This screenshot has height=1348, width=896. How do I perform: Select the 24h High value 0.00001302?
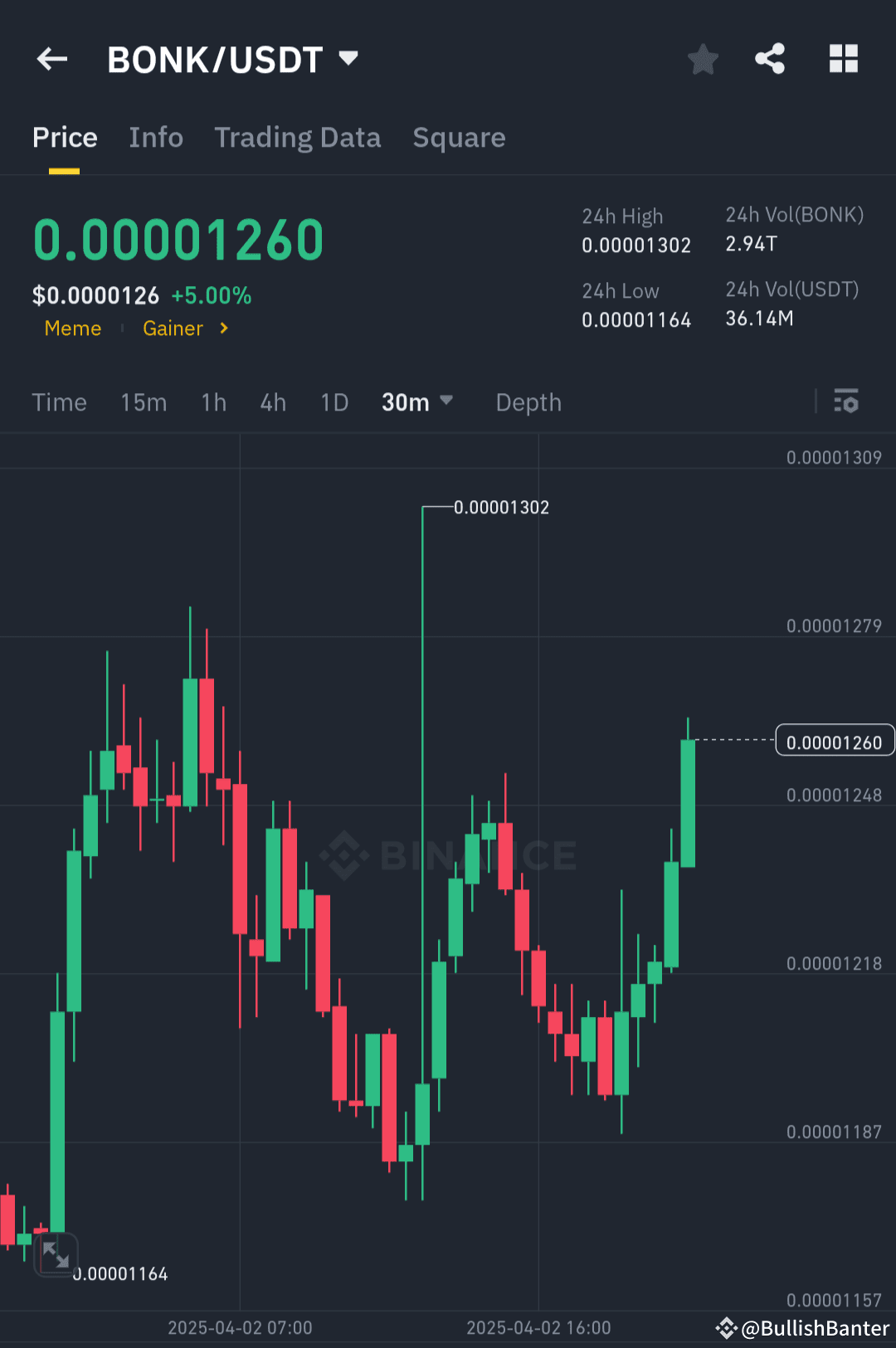pyautogui.click(x=636, y=245)
